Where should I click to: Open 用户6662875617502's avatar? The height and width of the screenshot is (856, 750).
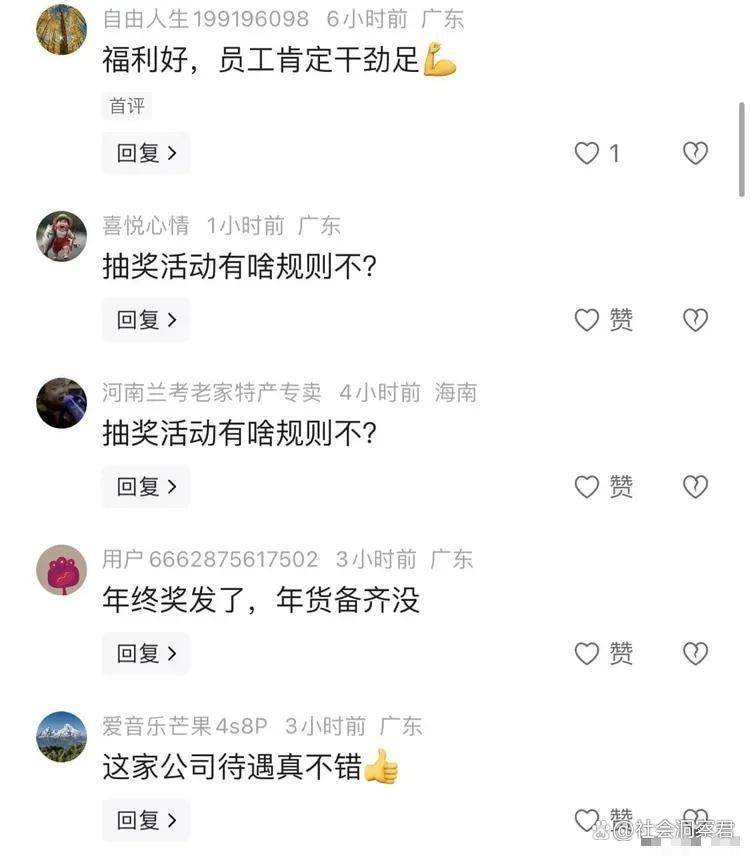[x=61, y=570]
